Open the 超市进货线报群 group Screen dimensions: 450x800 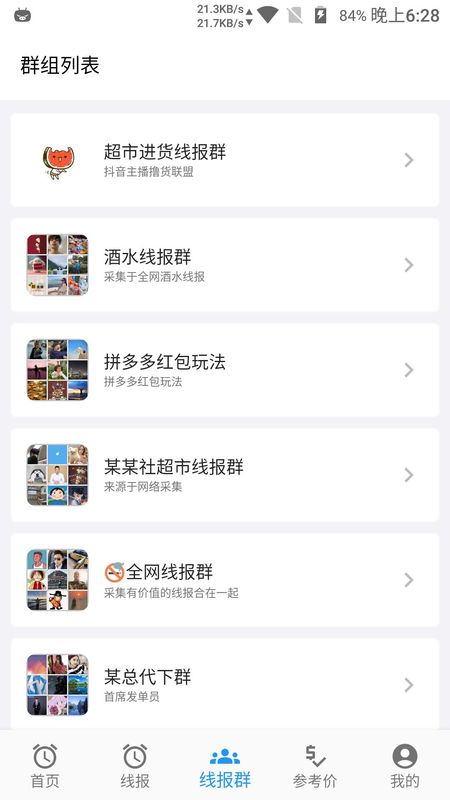[224, 160]
